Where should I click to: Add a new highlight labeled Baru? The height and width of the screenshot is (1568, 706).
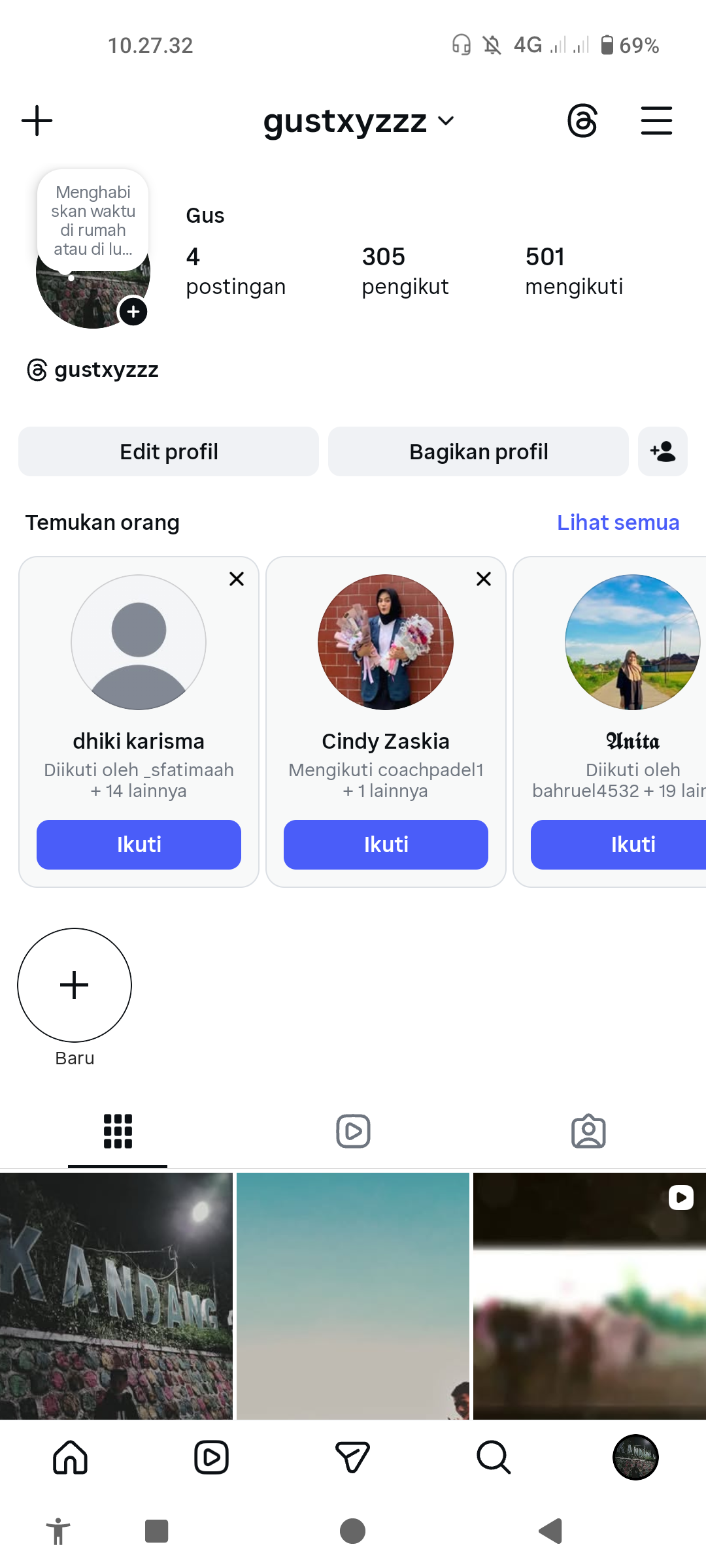(75, 985)
